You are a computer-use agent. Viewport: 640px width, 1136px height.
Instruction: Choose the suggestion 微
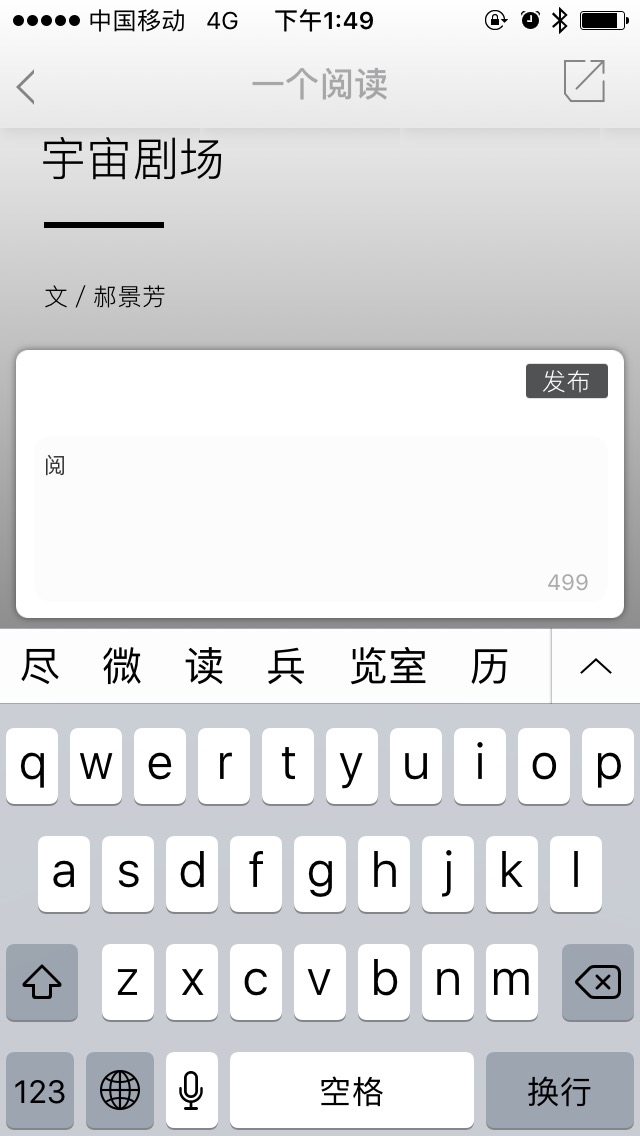(122, 667)
